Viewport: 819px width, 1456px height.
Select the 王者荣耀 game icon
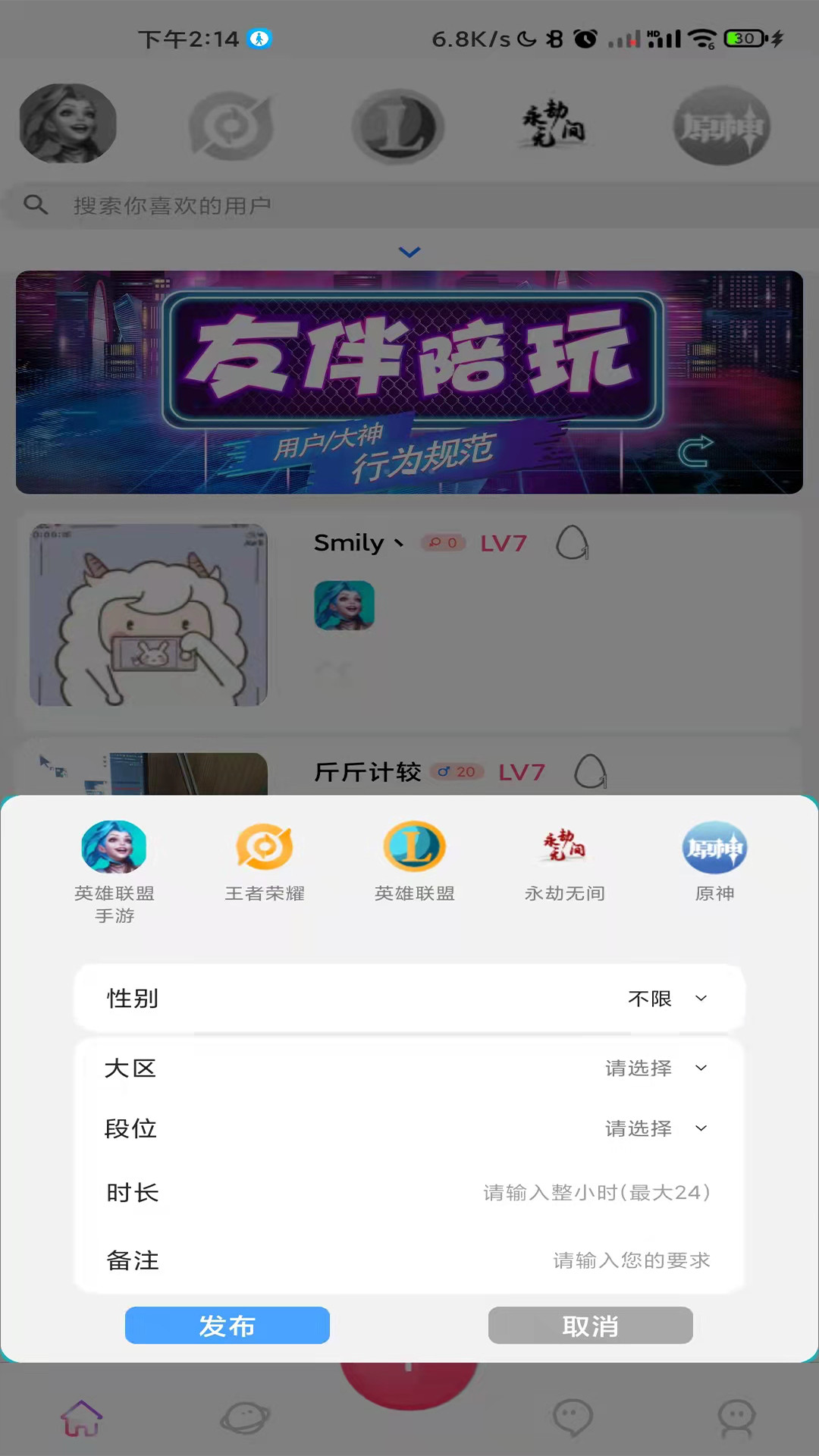click(x=264, y=847)
